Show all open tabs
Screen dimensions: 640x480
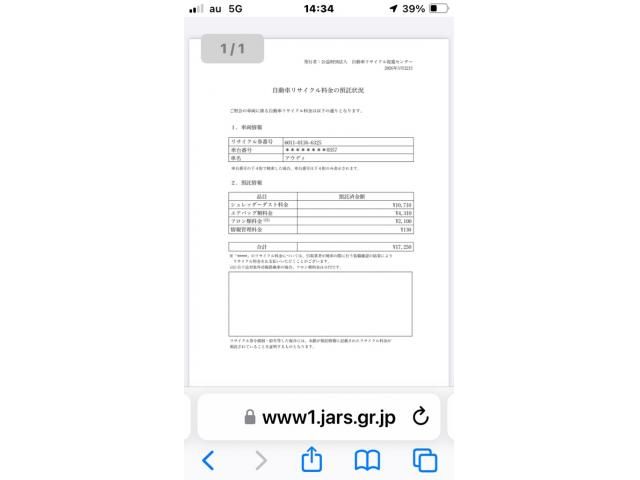tap(425, 460)
